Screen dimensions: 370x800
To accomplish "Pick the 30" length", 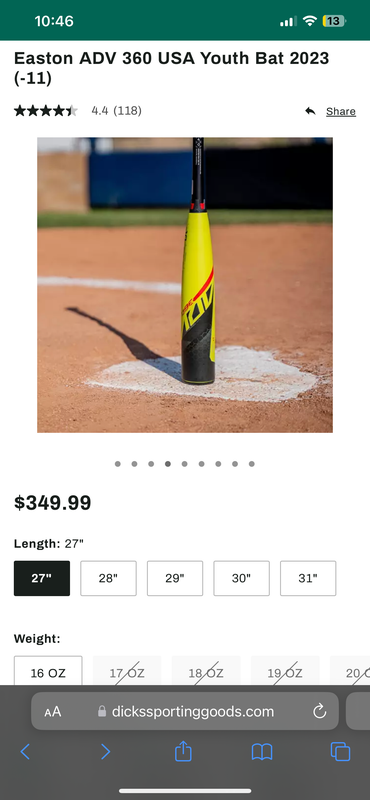I will tap(241, 578).
